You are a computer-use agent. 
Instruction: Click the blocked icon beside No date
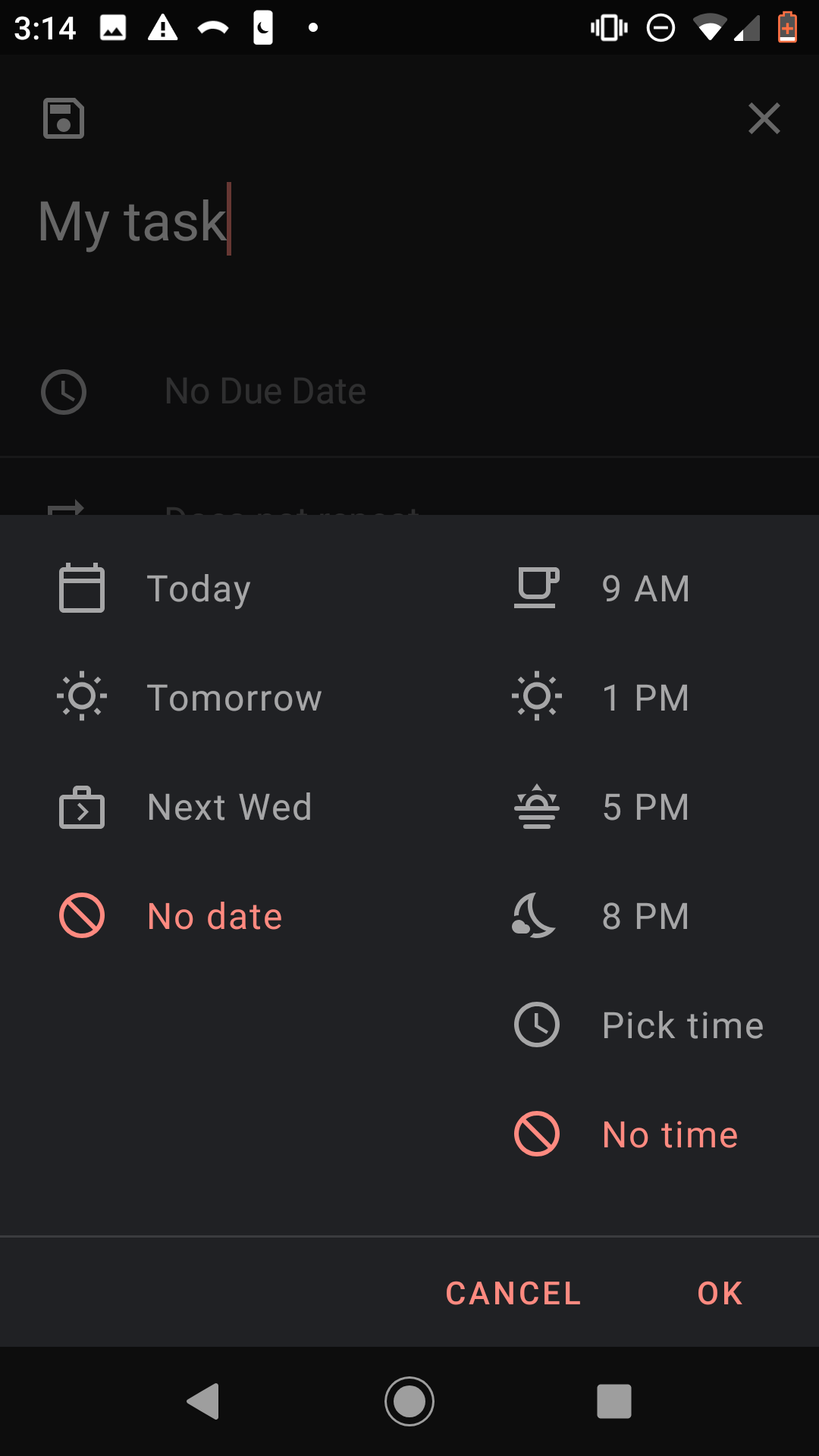click(81, 915)
